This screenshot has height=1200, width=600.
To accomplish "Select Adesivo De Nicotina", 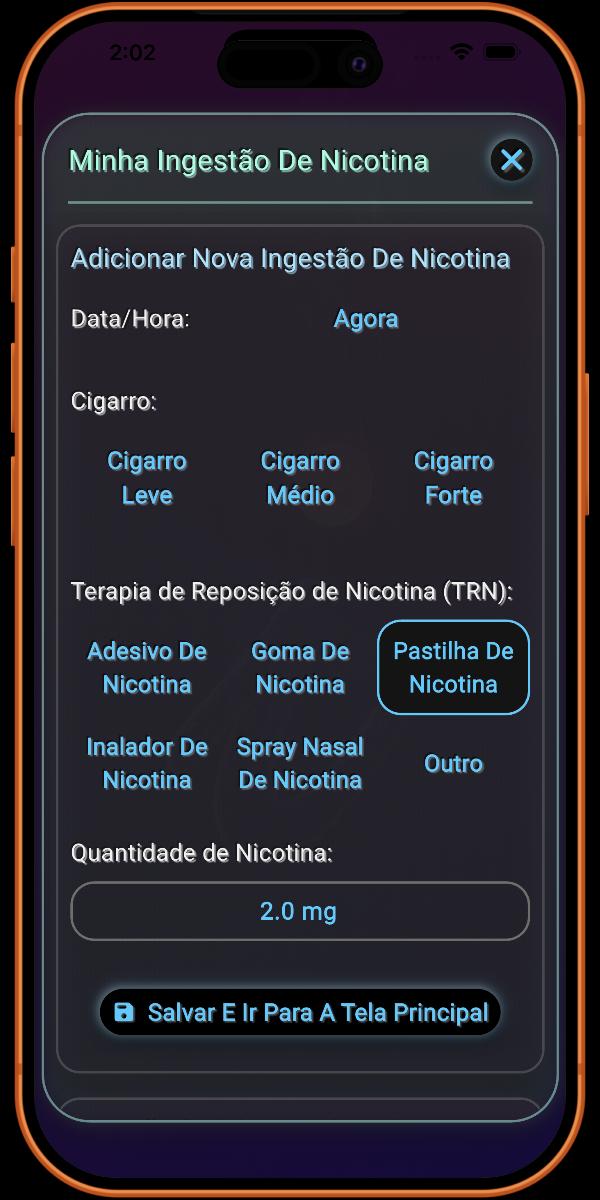I will point(147,668).
